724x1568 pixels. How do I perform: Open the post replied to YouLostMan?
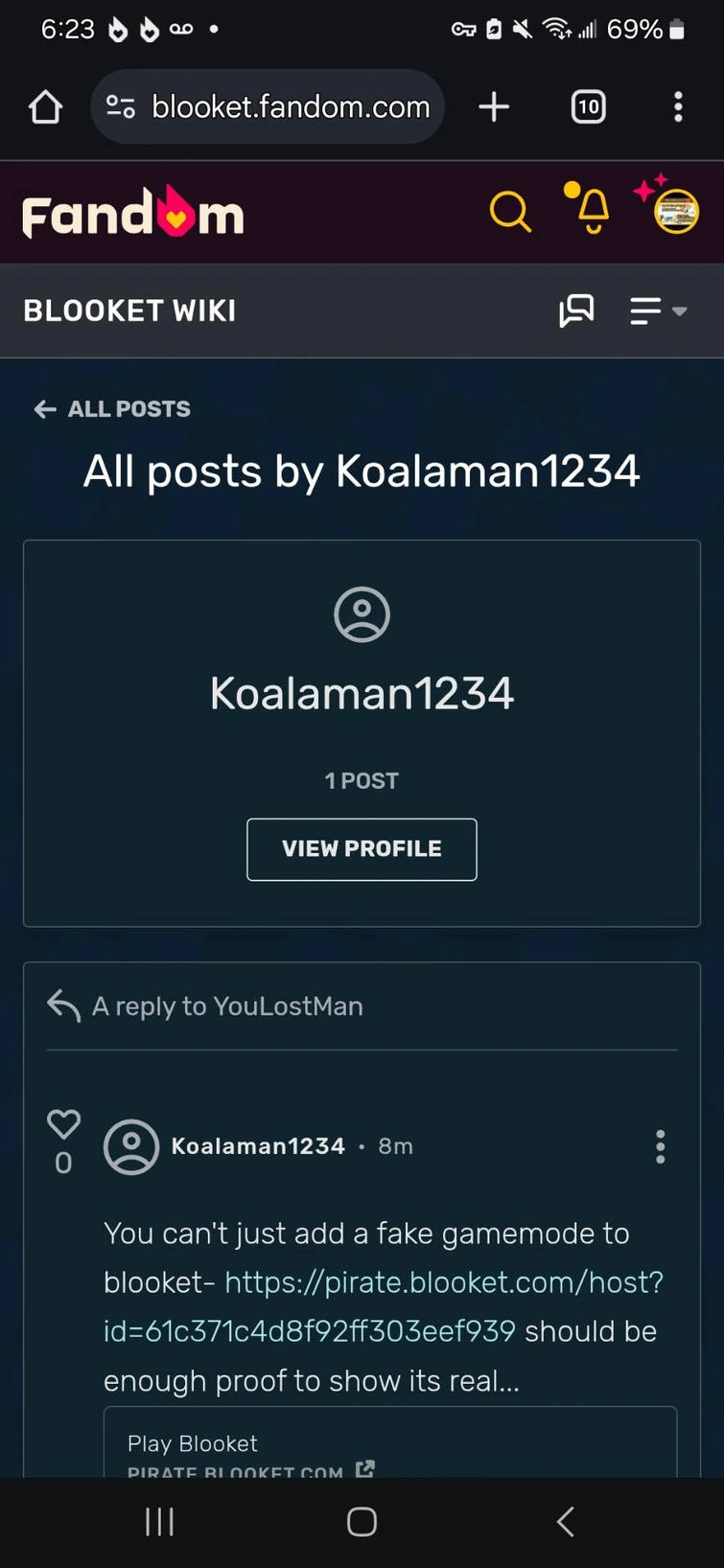(x=227, y=1006)
